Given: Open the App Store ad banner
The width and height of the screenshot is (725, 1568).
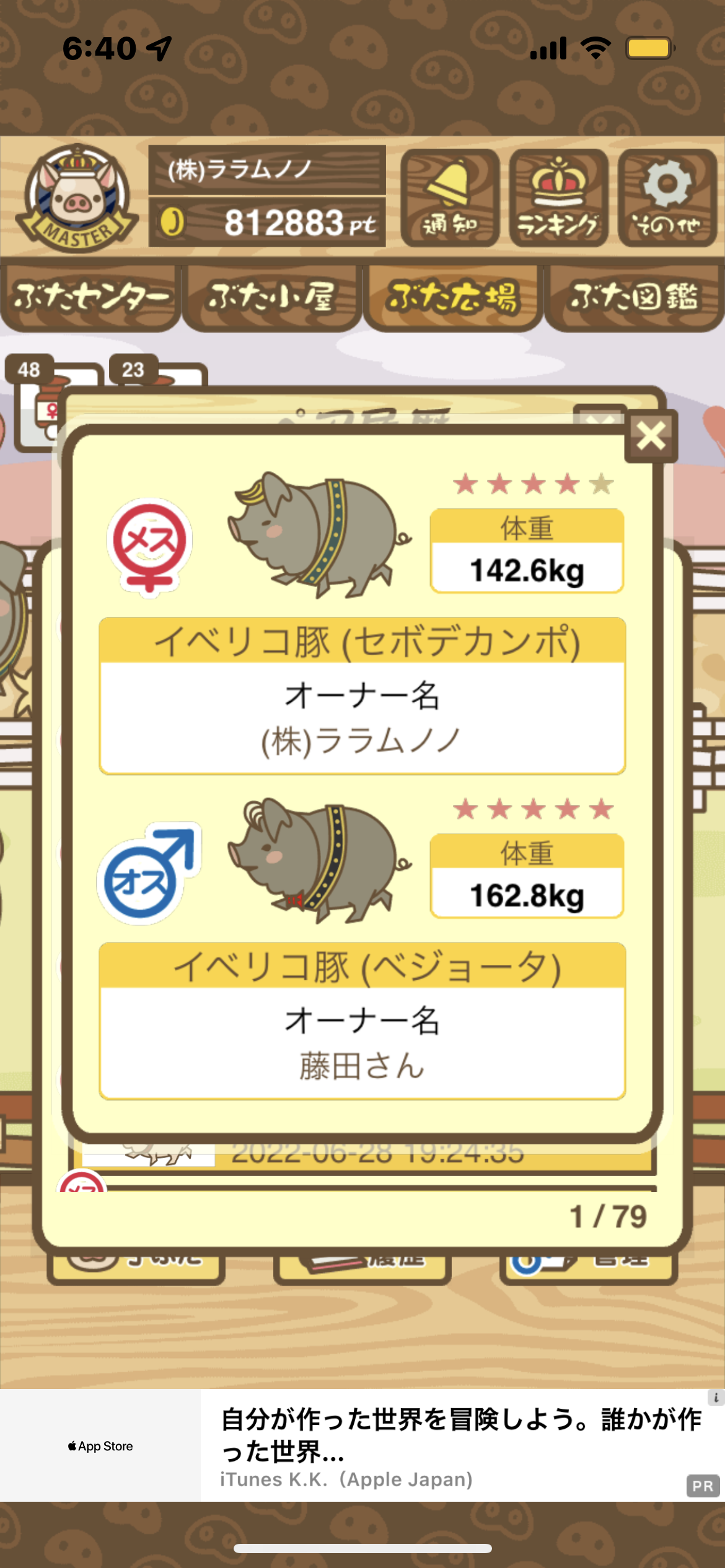Looking at the screenshot, I should click(x=362, y=1445).
